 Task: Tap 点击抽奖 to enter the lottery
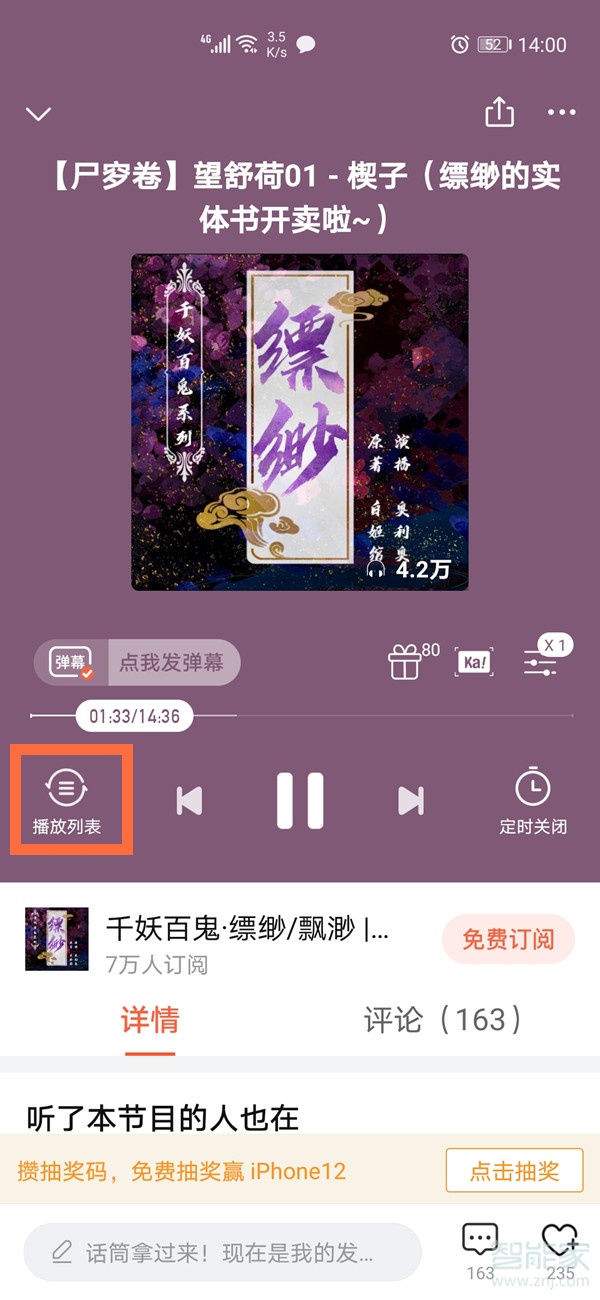pos(514,1171)
